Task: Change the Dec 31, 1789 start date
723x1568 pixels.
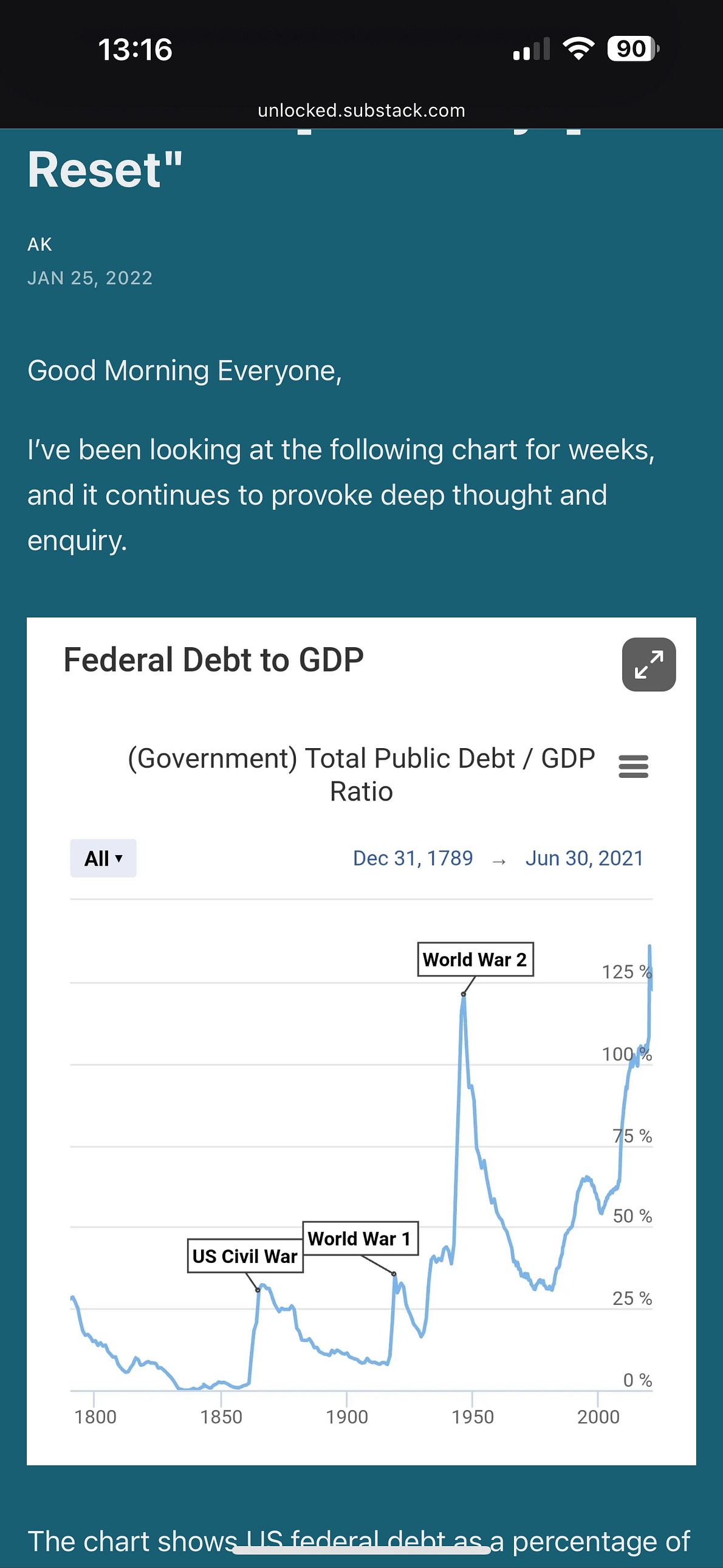Action: tap(413, 858)
